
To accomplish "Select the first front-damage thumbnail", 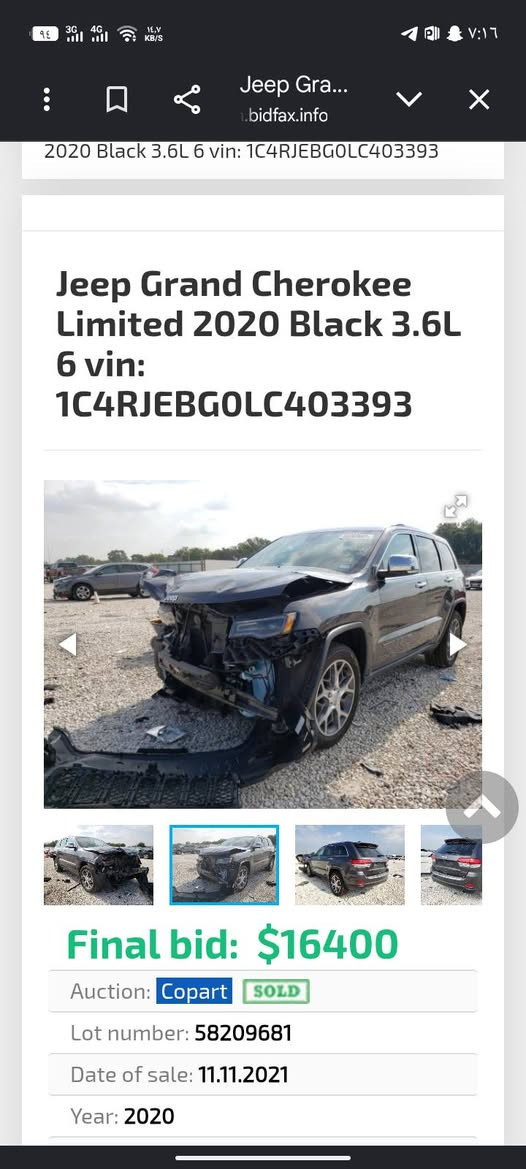I will click(x=98, y=865).
